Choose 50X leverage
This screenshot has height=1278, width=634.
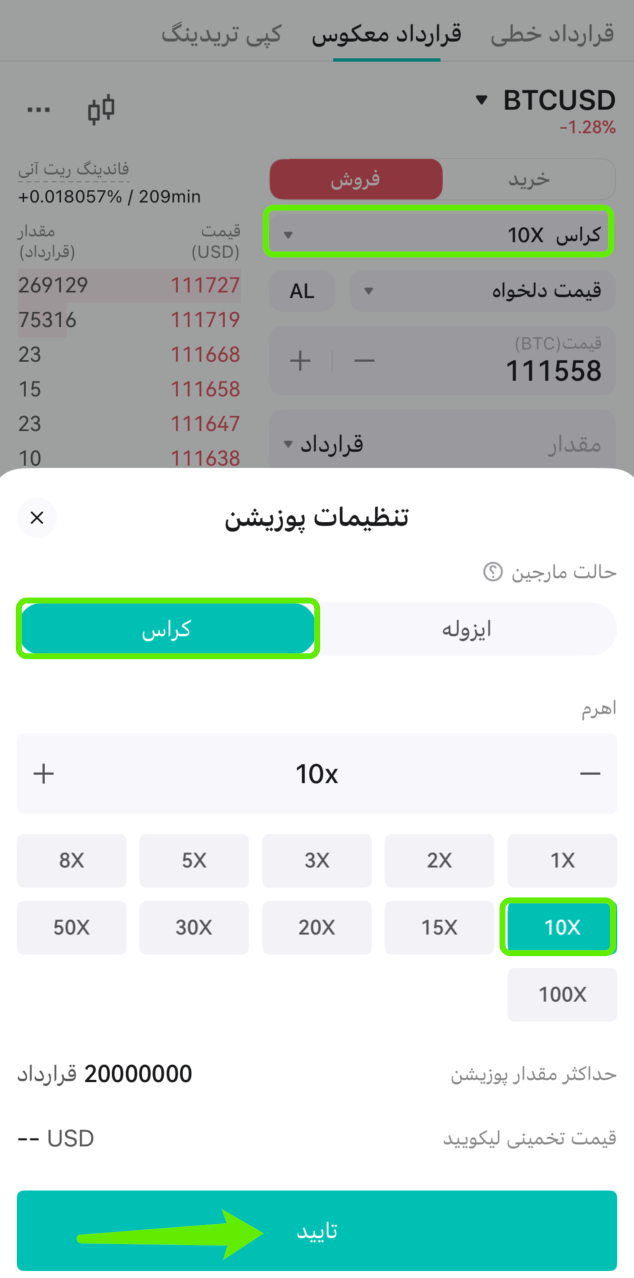pyautogui.click(x=72, y=928)
